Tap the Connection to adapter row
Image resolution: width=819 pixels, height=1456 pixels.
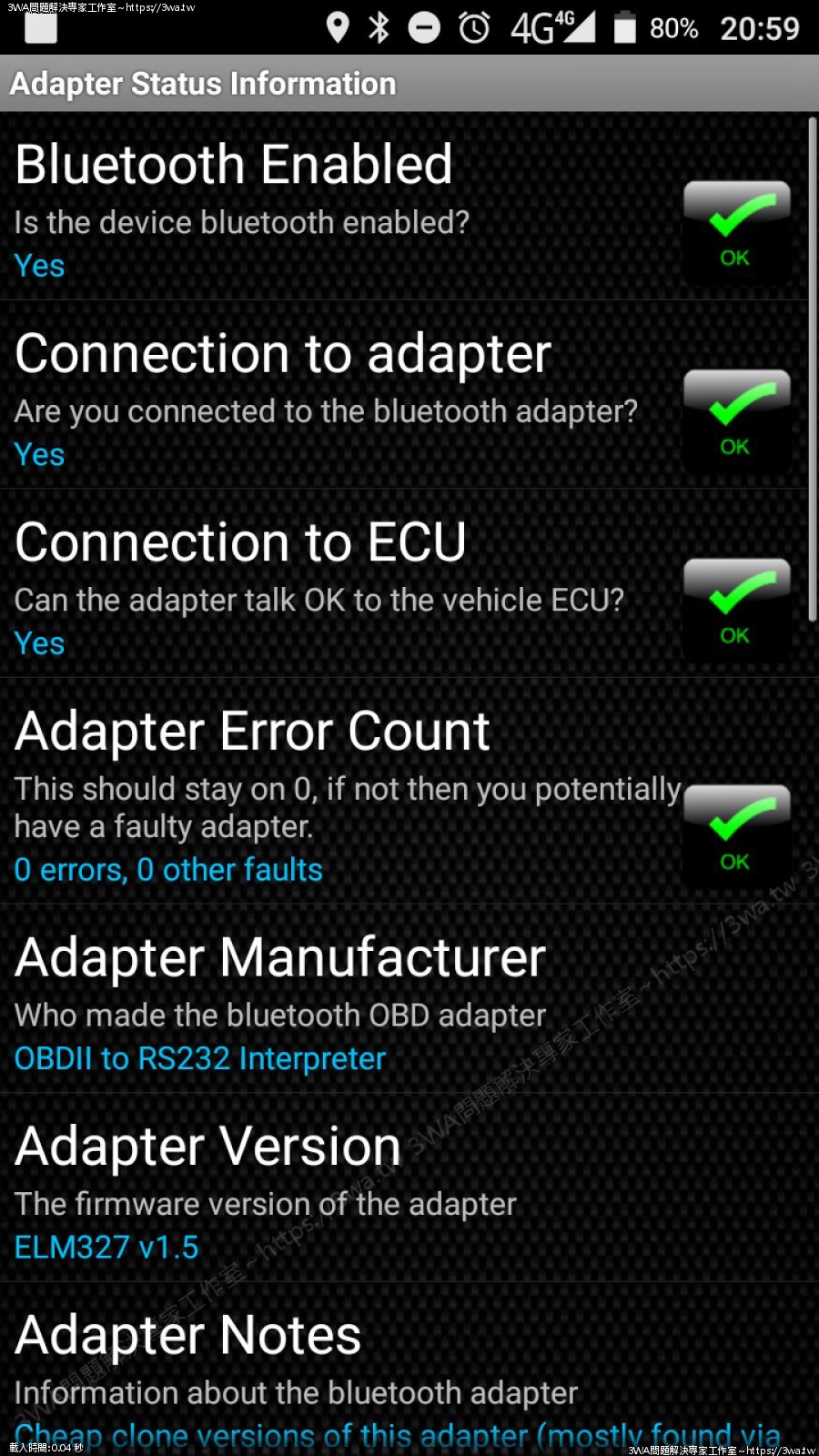coord(346,396)
